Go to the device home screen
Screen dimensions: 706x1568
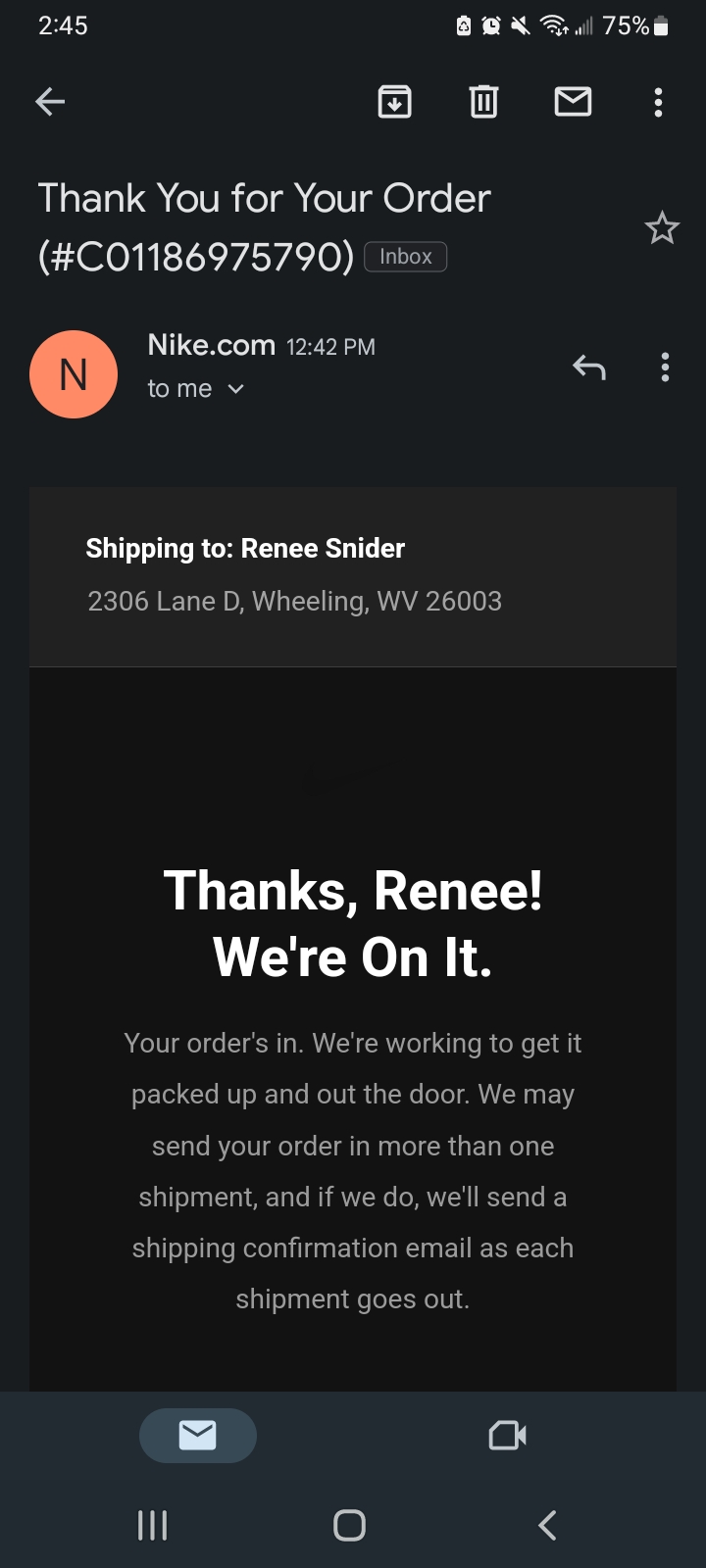350,1525
